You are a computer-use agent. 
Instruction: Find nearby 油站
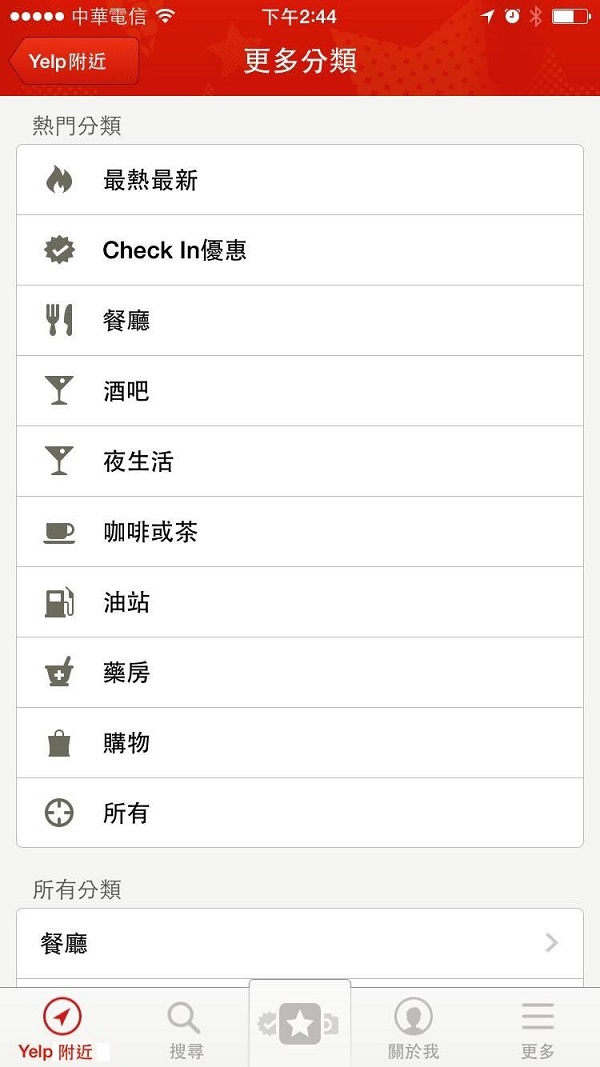pyautogui.click(x=300, y=602)
